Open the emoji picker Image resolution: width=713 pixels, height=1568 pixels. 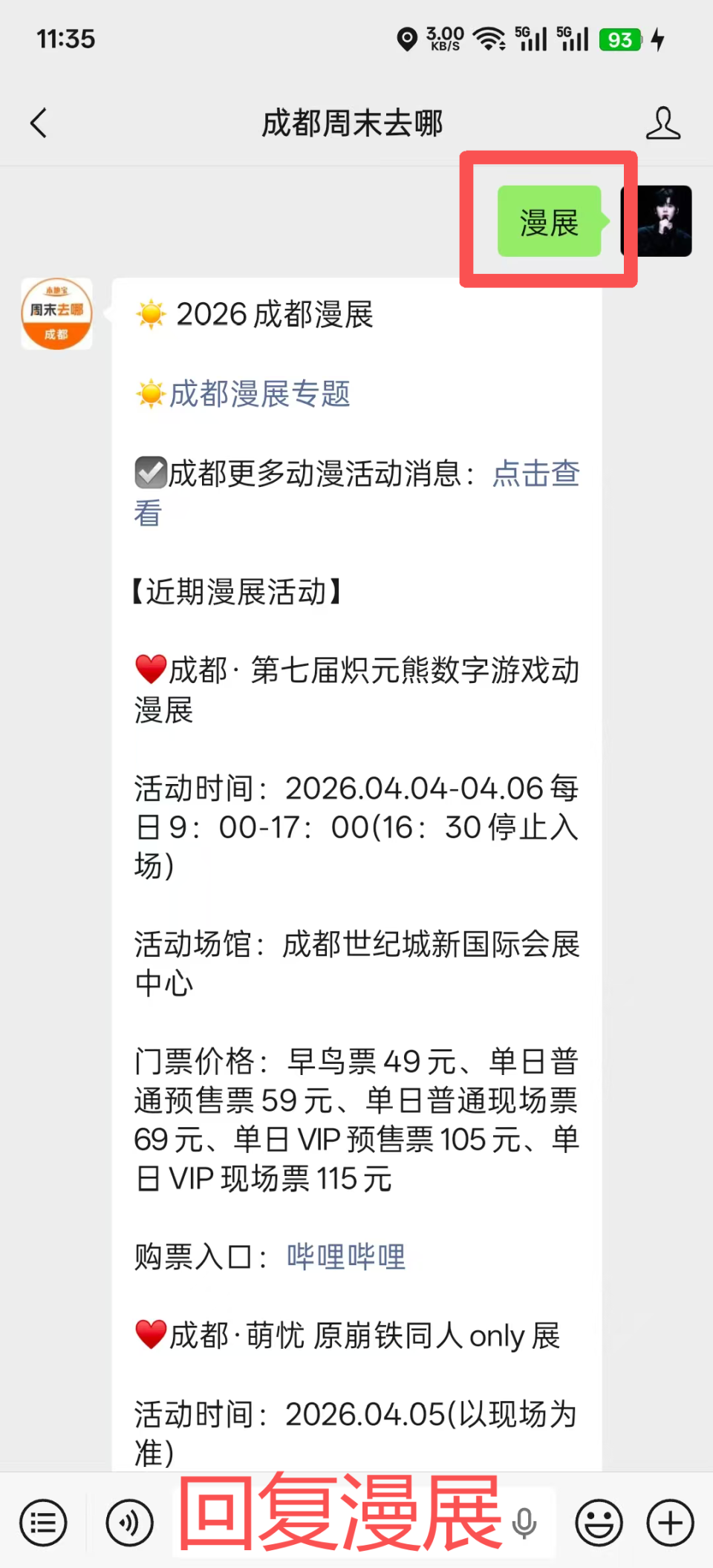pyautogui.click(x=599, y=1520)
